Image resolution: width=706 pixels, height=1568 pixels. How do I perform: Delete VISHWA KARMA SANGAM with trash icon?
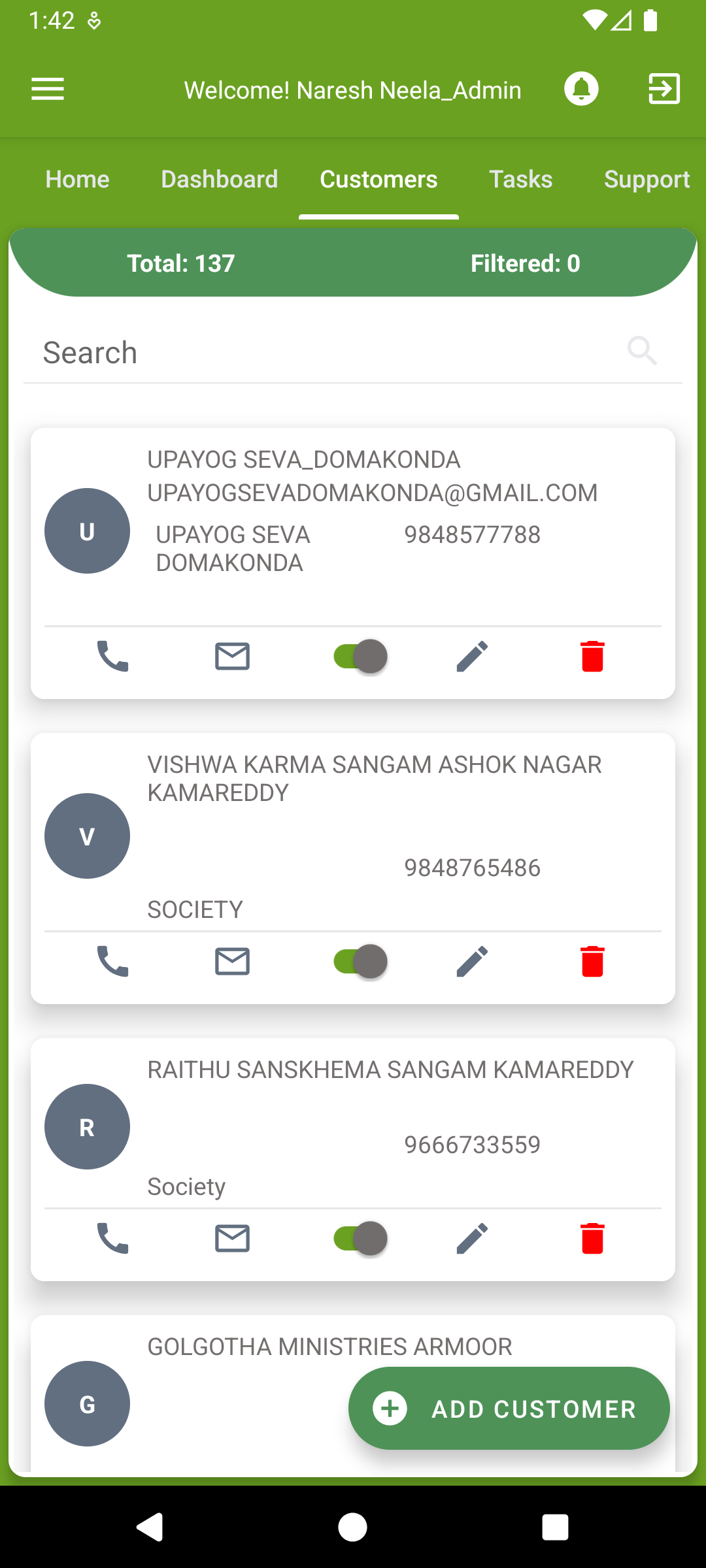coord(592,961)
